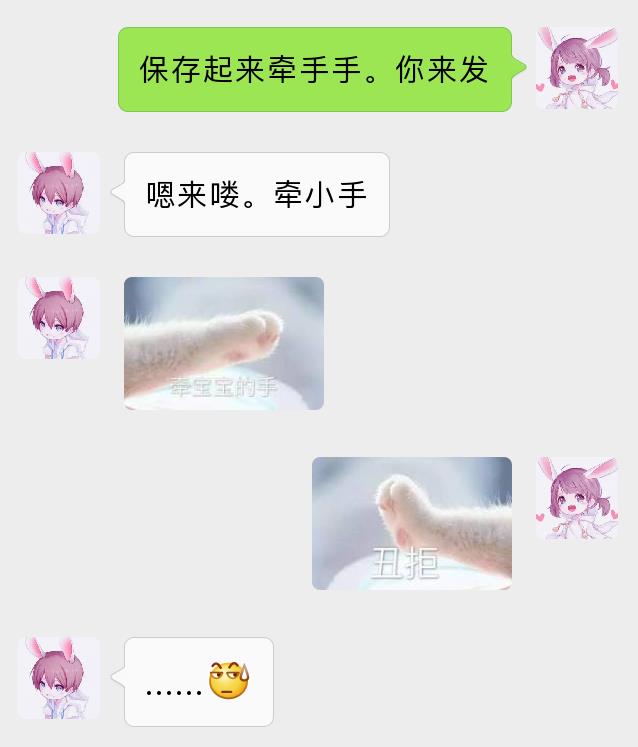Image resolution: width=638 pixels, height=747 pixels.
Task: Open the 牵宝宝的手 paw sticker image
Action: click(224, 343)
